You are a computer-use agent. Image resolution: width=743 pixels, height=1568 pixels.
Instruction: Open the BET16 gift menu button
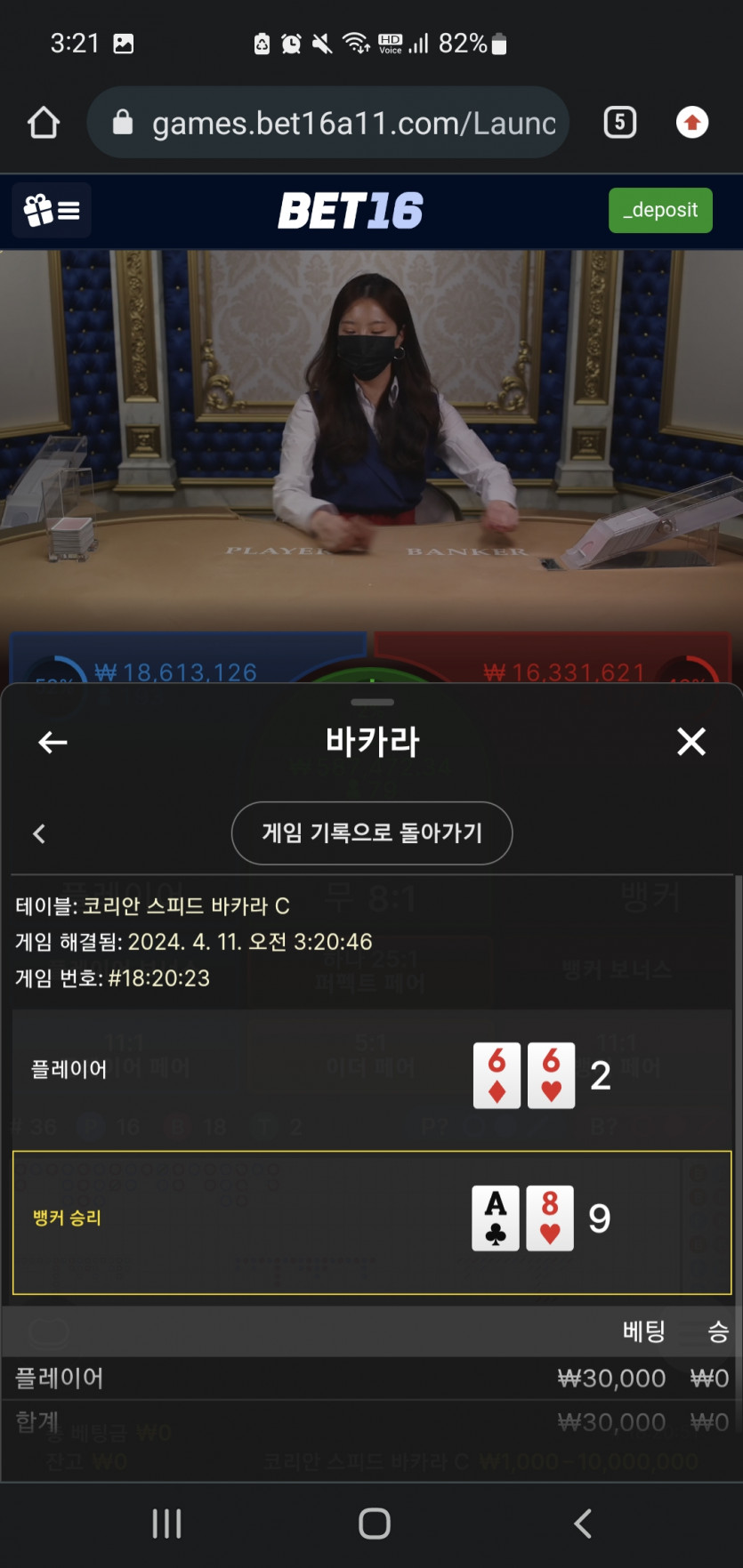[x=52, y=211]
